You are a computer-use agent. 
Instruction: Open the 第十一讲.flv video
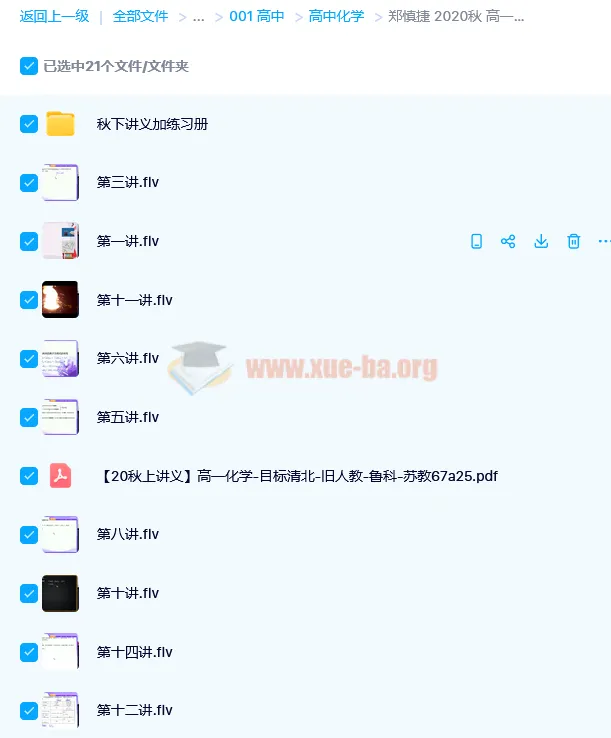(134, 300)
